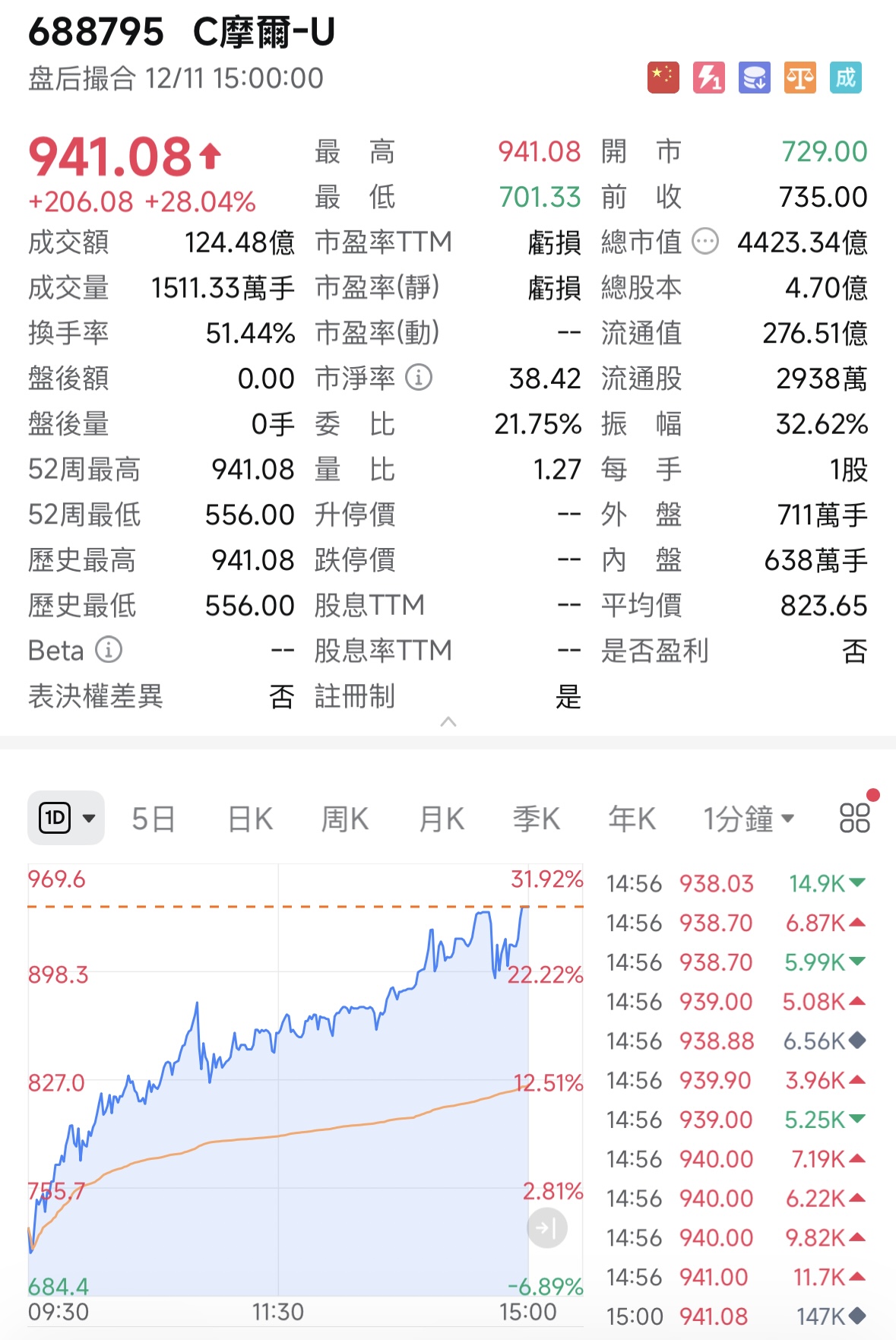Open the 1分鐘 interval dropdown

pos(747,819)
